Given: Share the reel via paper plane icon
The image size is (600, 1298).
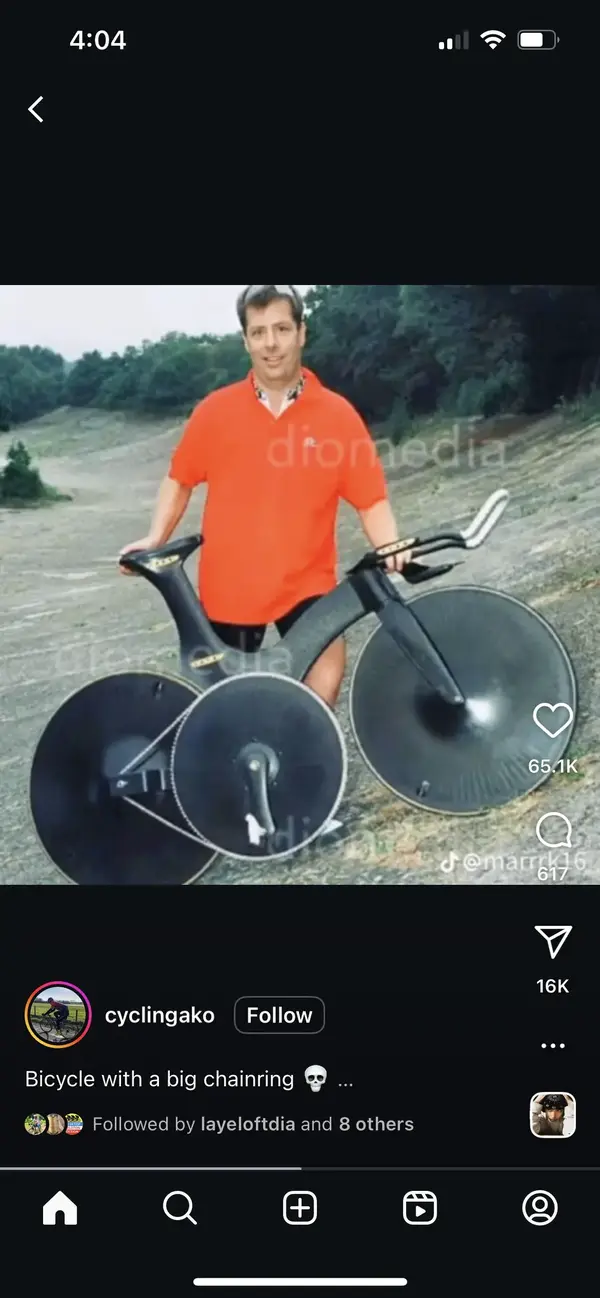Looking at the screenshot, I should pos(553,941).
